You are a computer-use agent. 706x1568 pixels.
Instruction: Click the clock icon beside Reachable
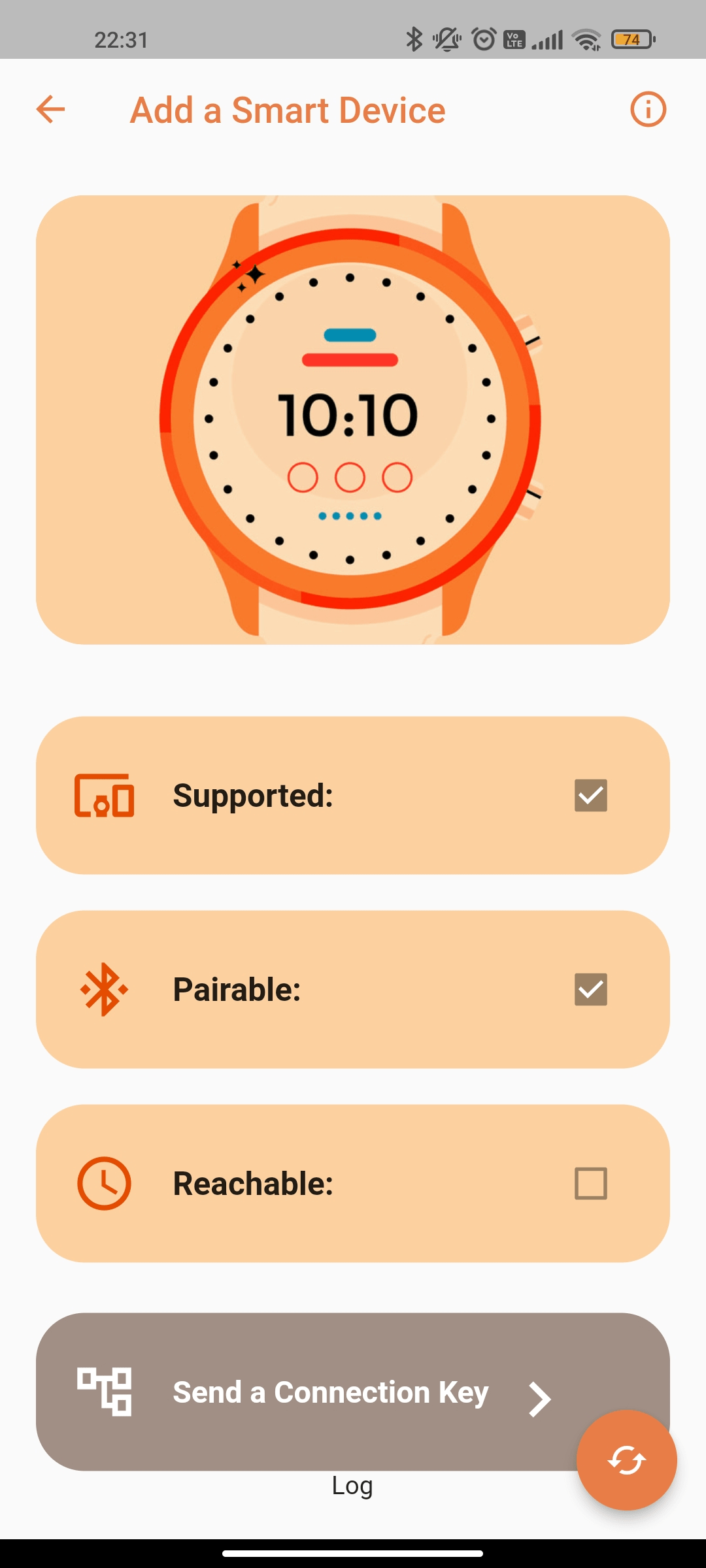(105, 1183)
